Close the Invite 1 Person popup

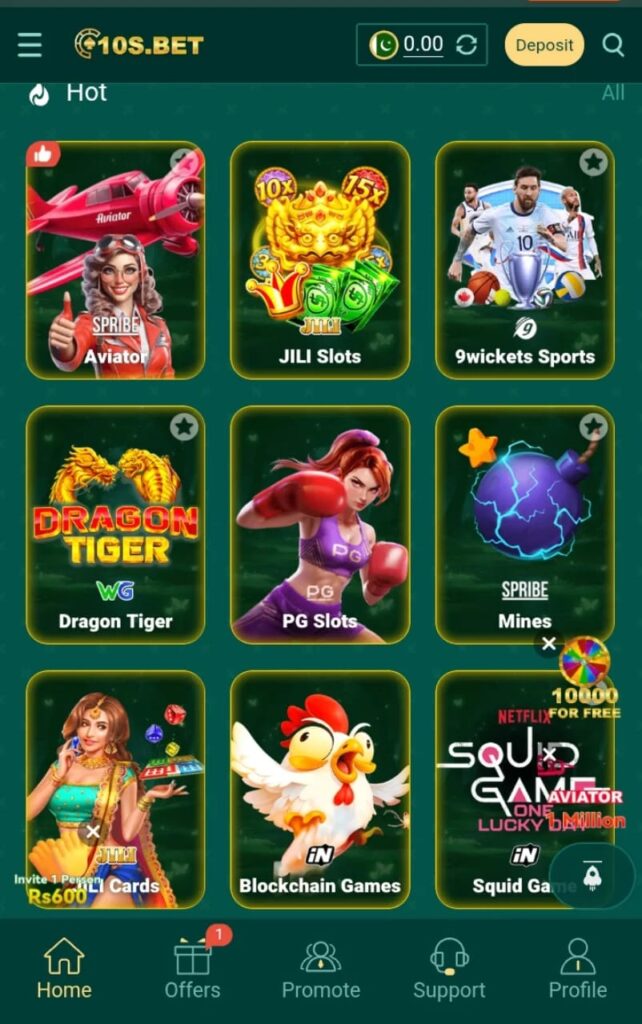(92, 831)
